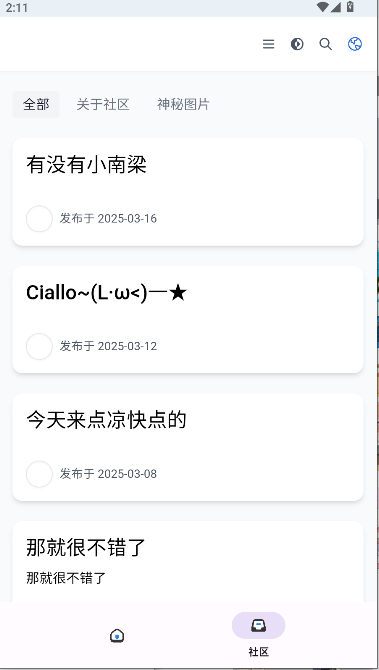Switch to the 关于社区 tab
This screenshot has height=670, width=379.
tap(103, 104)
